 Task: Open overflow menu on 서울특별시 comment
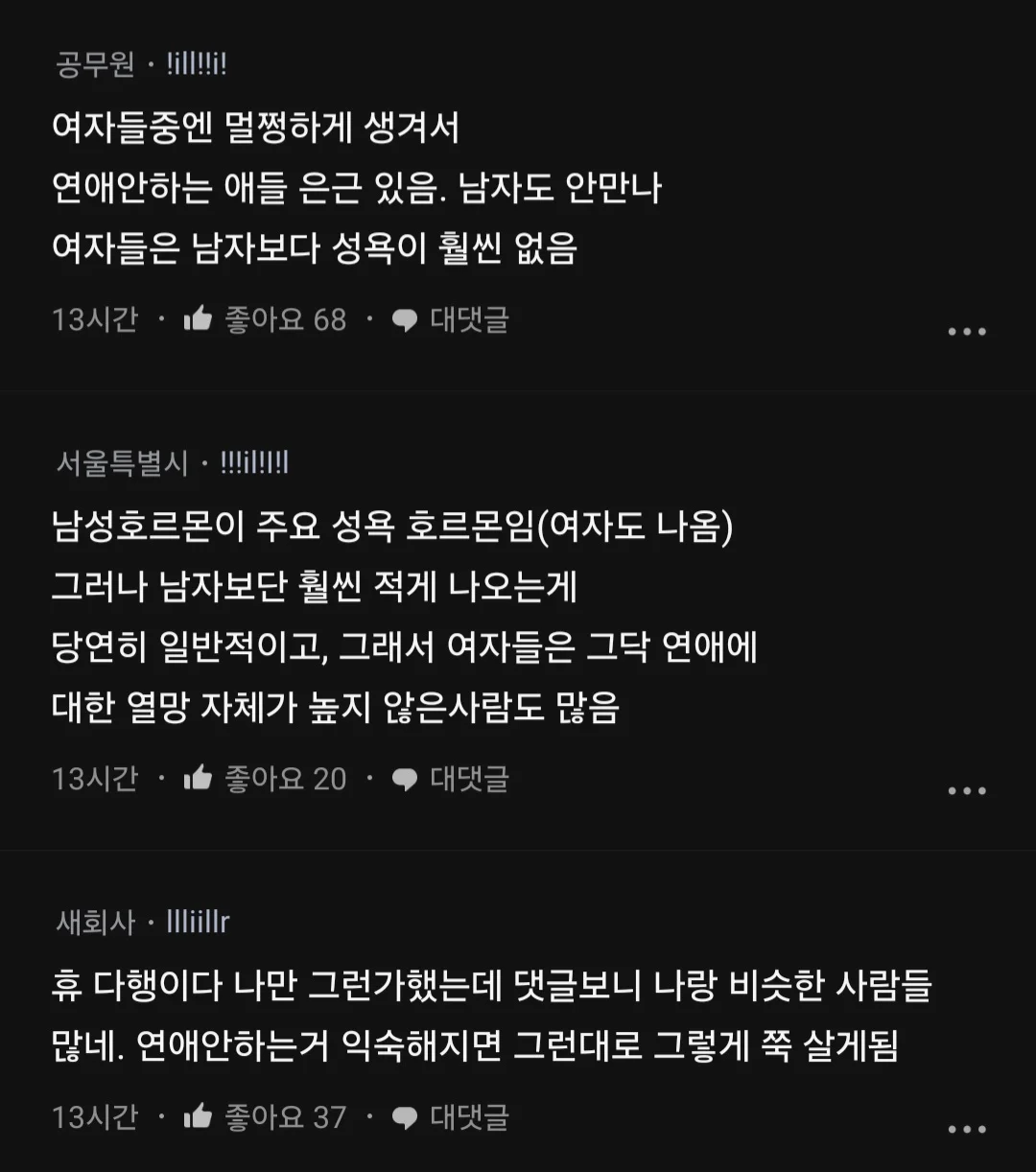click(966, 791)
